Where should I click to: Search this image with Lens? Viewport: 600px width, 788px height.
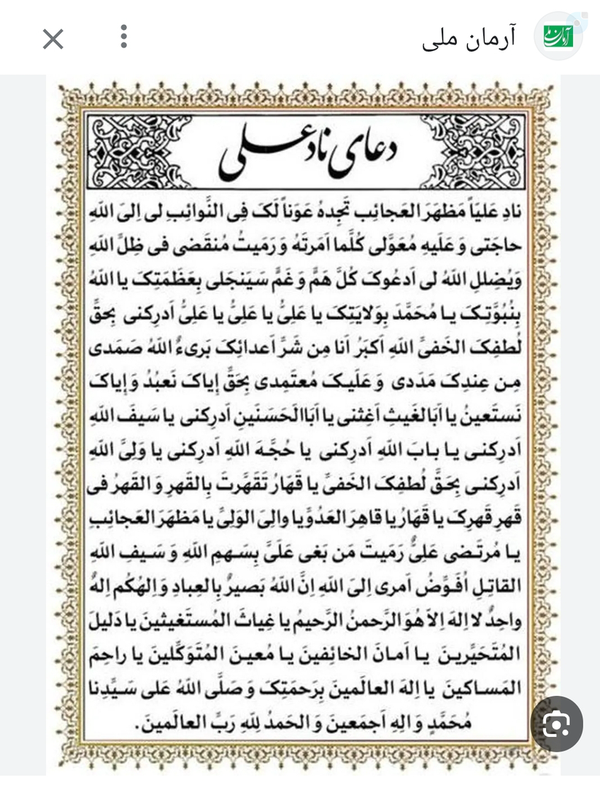556,723
